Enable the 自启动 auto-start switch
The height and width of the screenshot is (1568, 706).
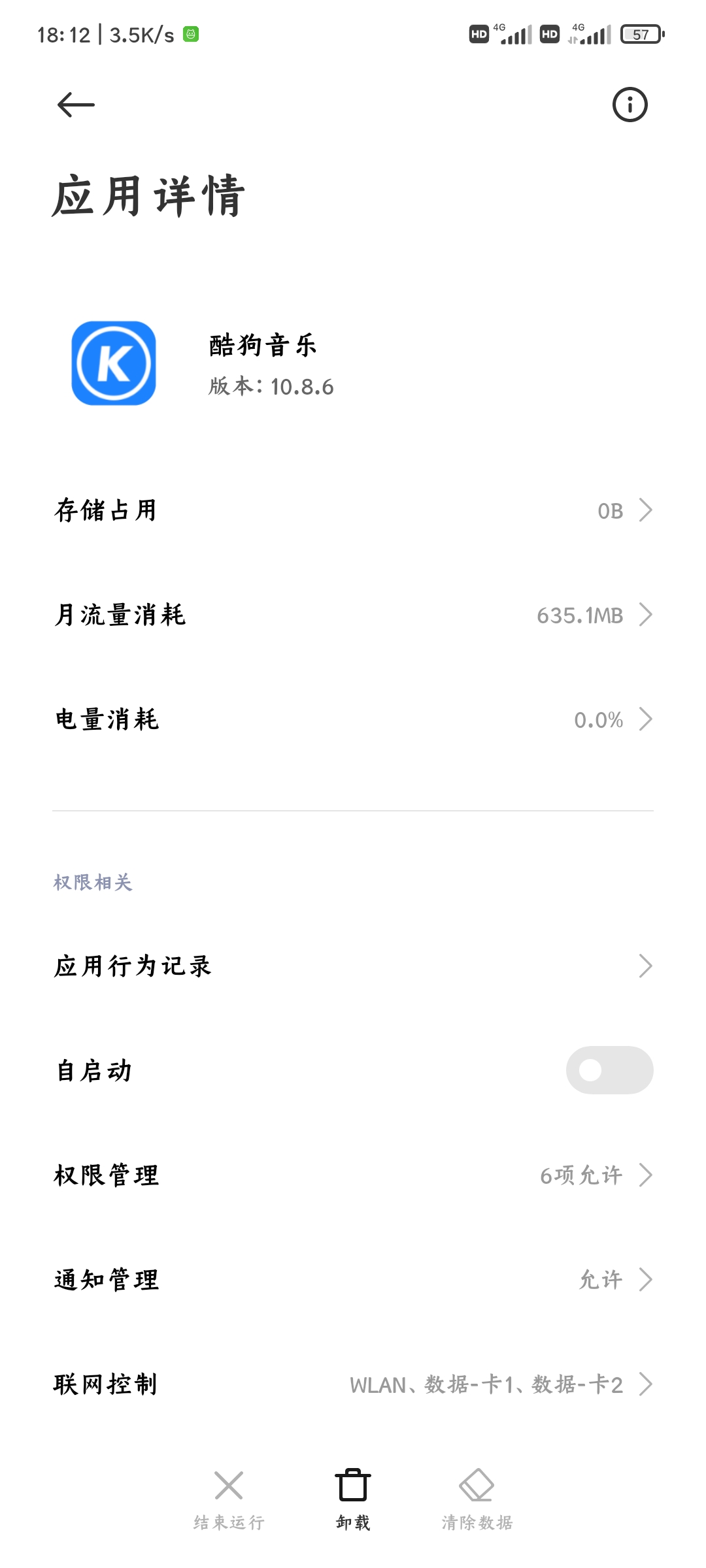[609, 1070]
